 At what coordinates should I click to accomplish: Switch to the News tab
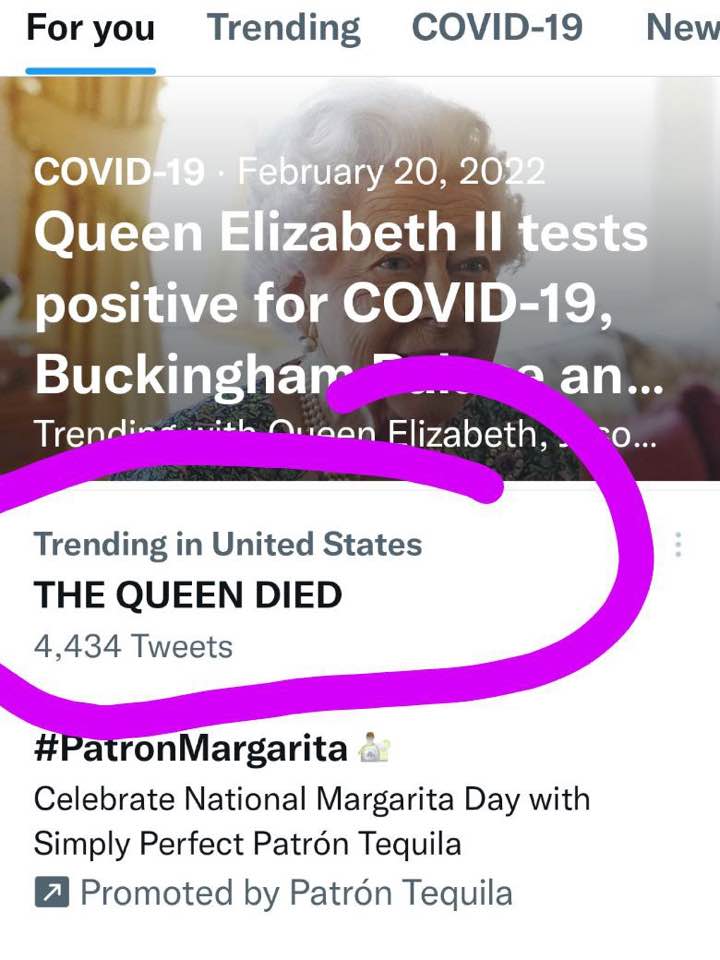coord(683,30)
